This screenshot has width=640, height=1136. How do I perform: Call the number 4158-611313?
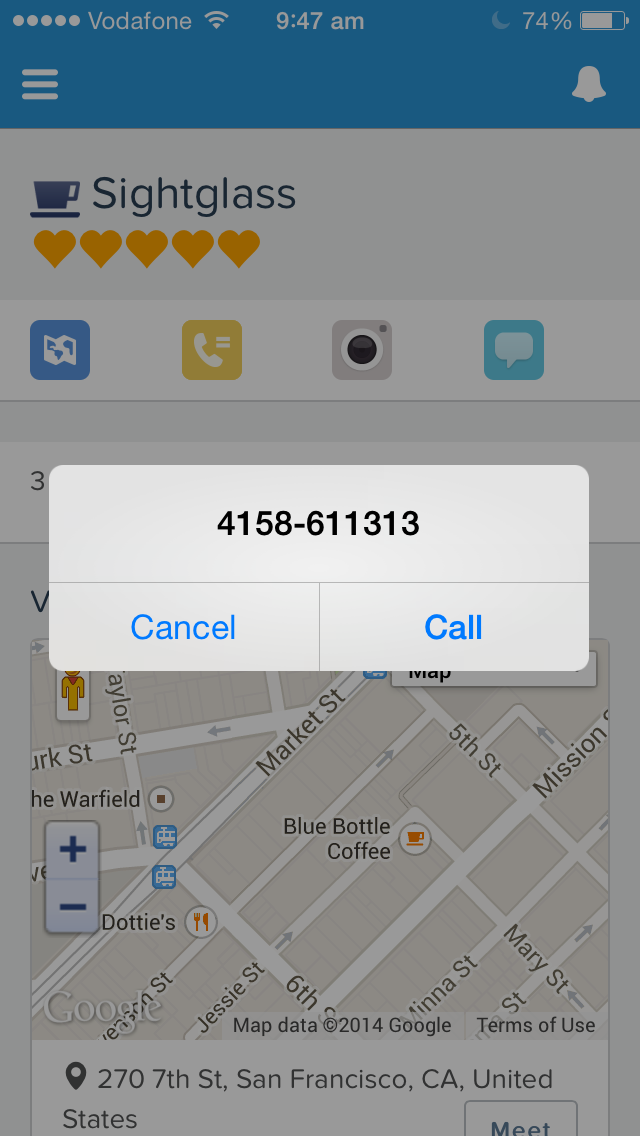(x=453, y=627)
